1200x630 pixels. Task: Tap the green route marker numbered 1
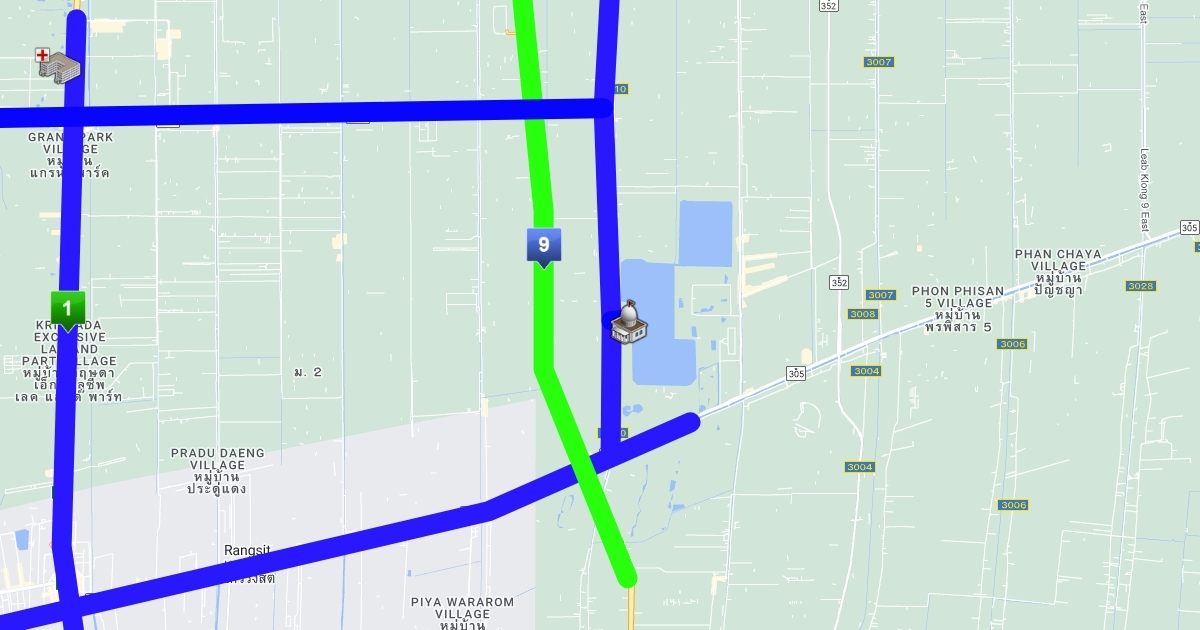pyautogui.click(x=68, y=308)
